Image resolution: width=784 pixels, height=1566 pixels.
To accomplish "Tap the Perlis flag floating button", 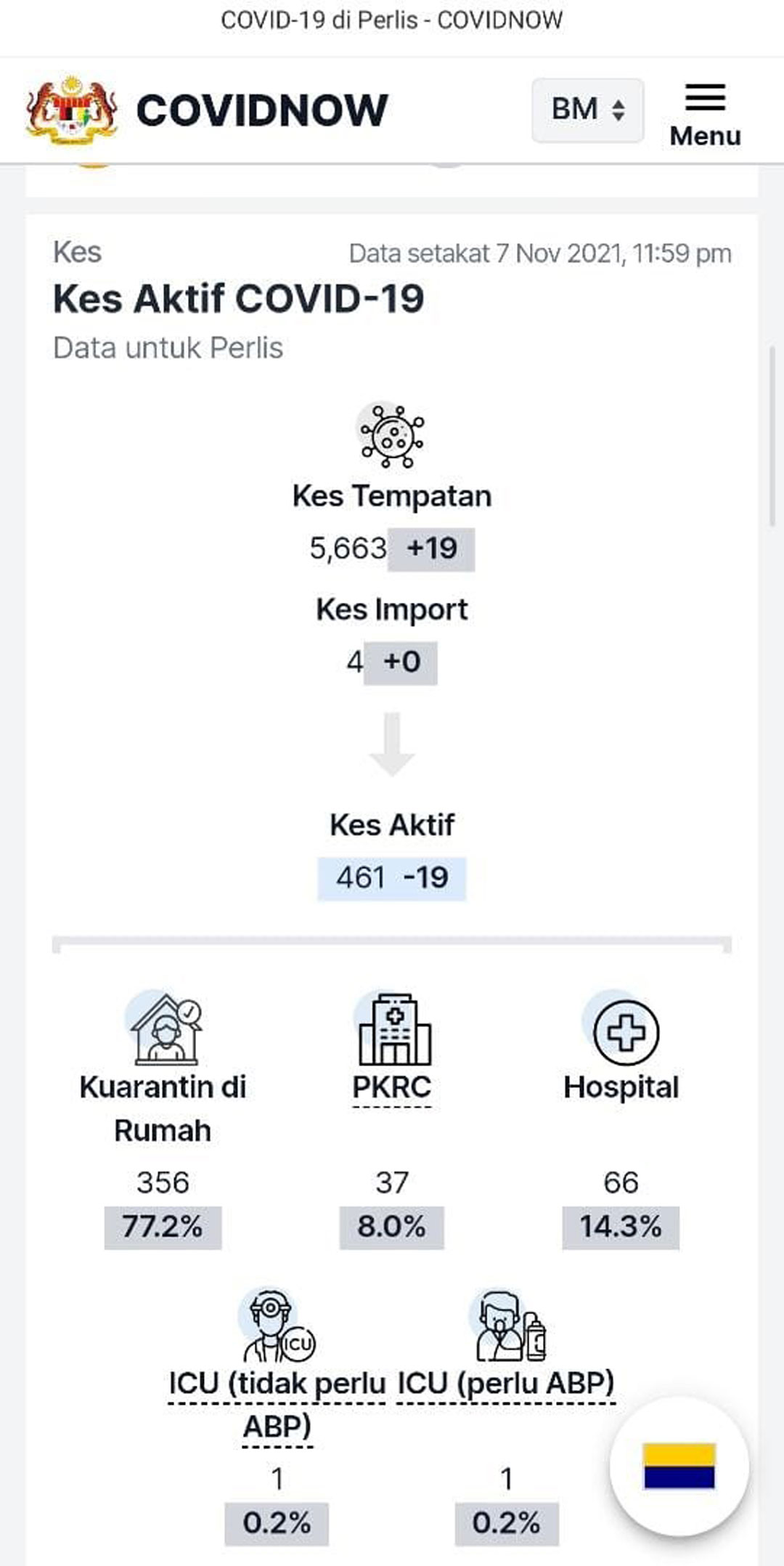I will point(679,1466).
